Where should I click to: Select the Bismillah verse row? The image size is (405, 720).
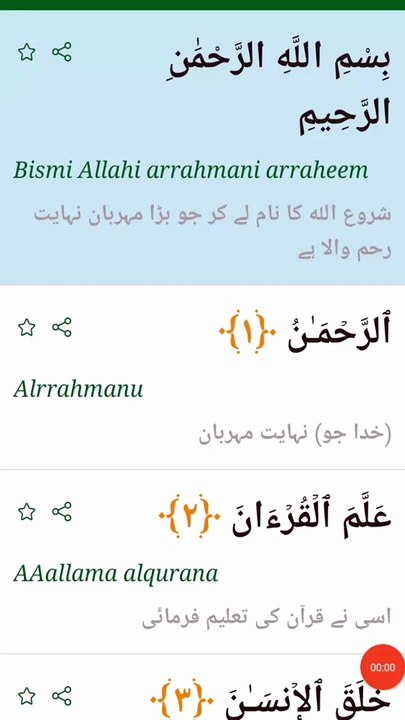point(202,147)
